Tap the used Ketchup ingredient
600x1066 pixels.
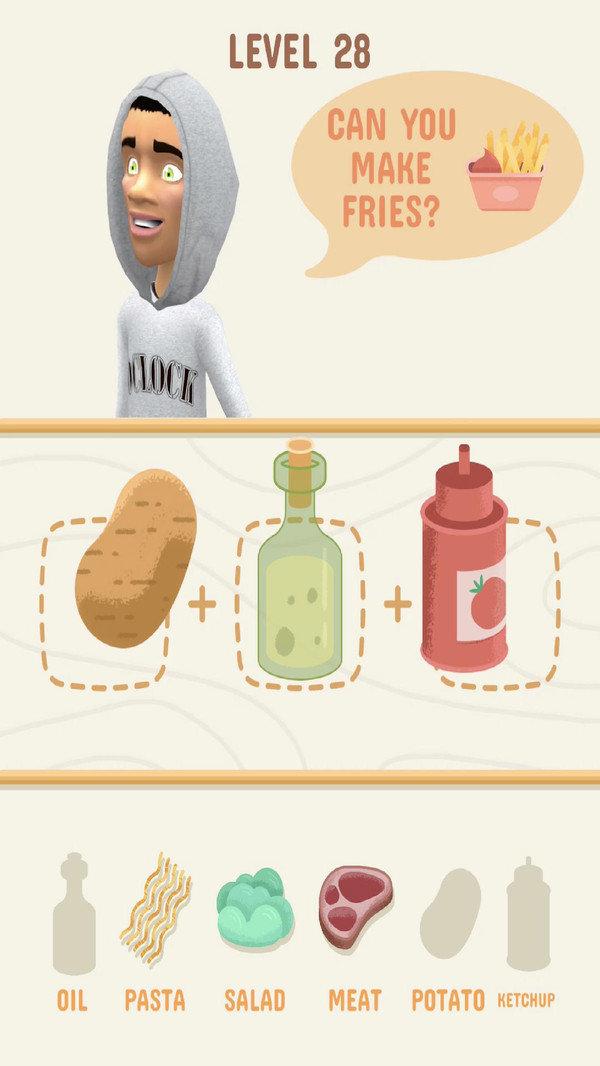tap(529, 913)
